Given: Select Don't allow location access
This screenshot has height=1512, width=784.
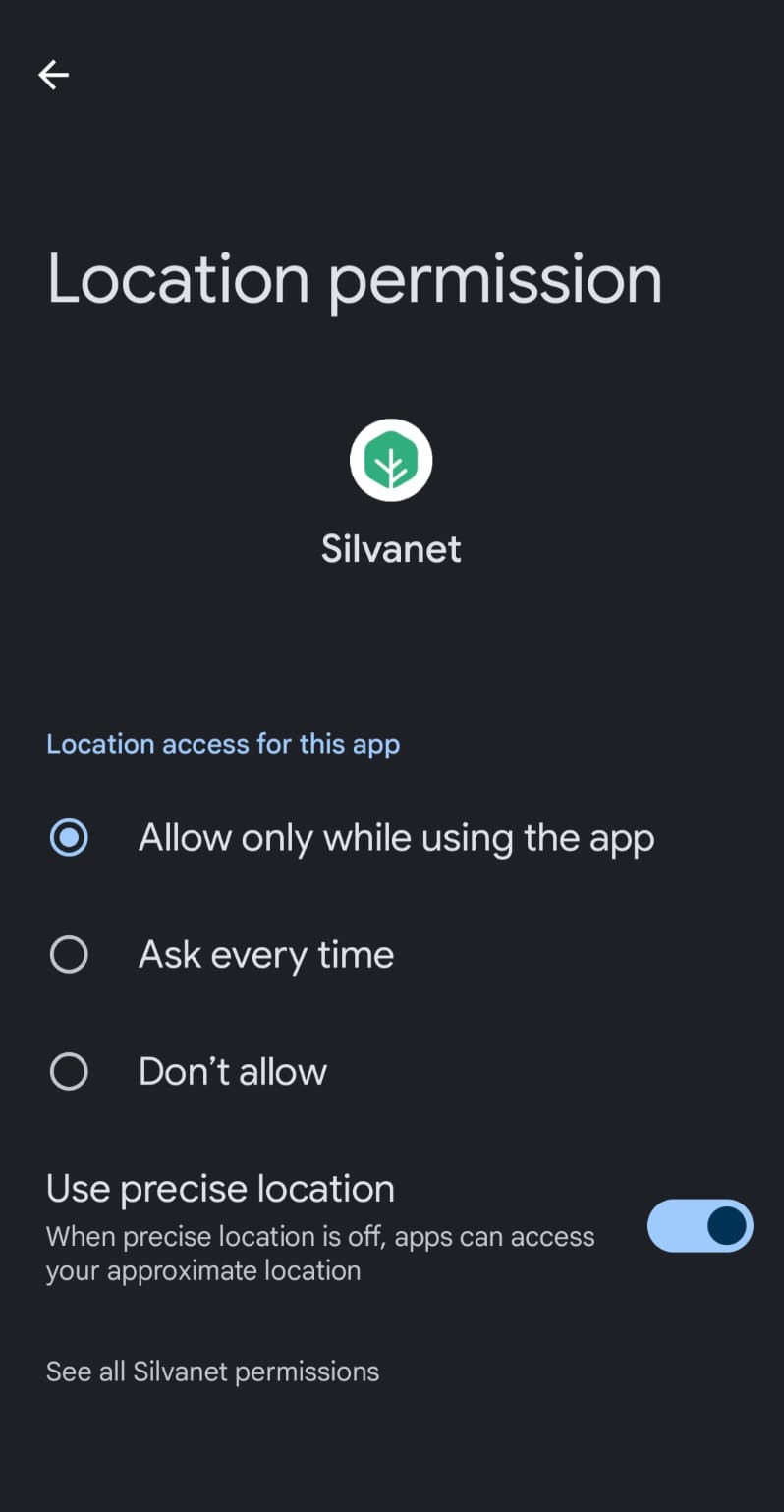Looking at the screenshot, I should coord(69,1071).
